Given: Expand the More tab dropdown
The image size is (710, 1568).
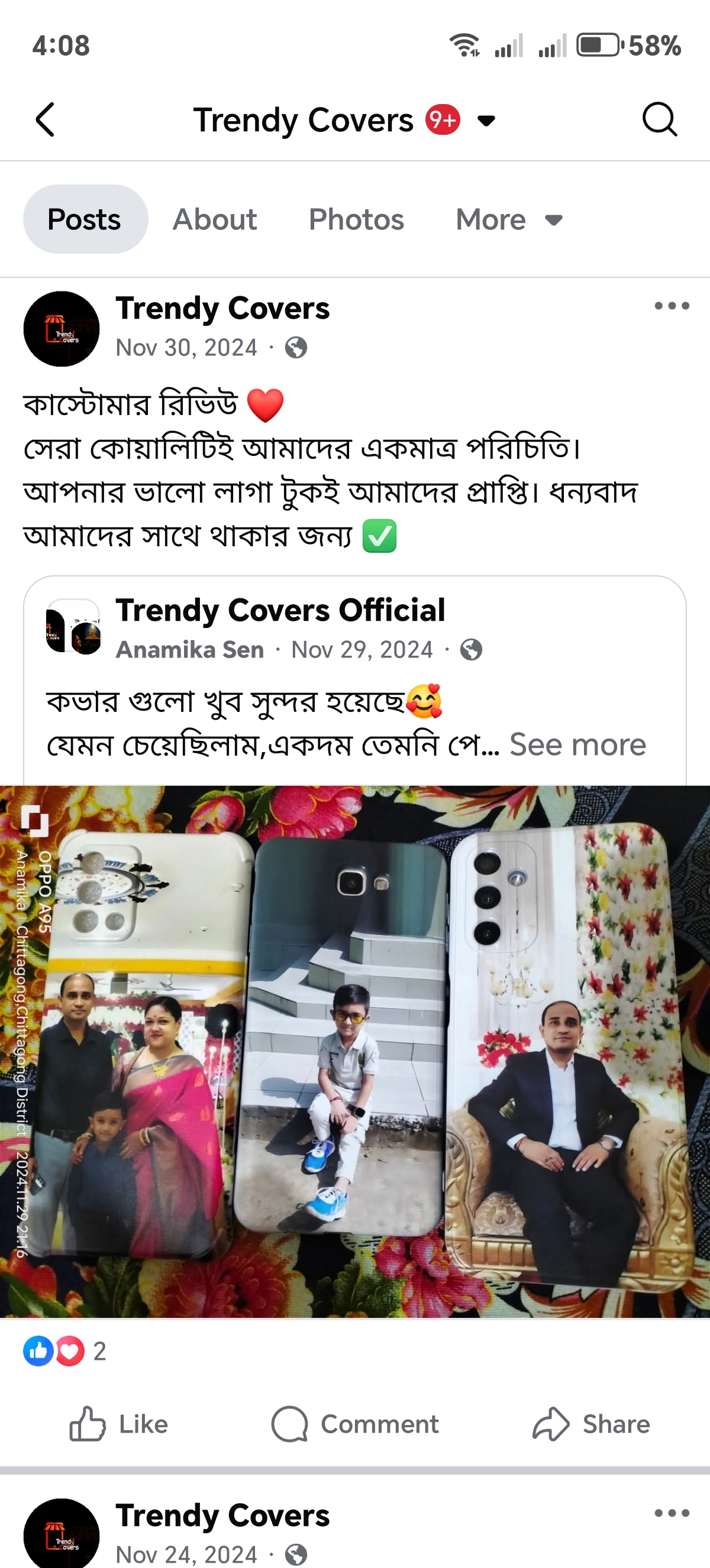Looking at the screenshot, I should point(509,219).
